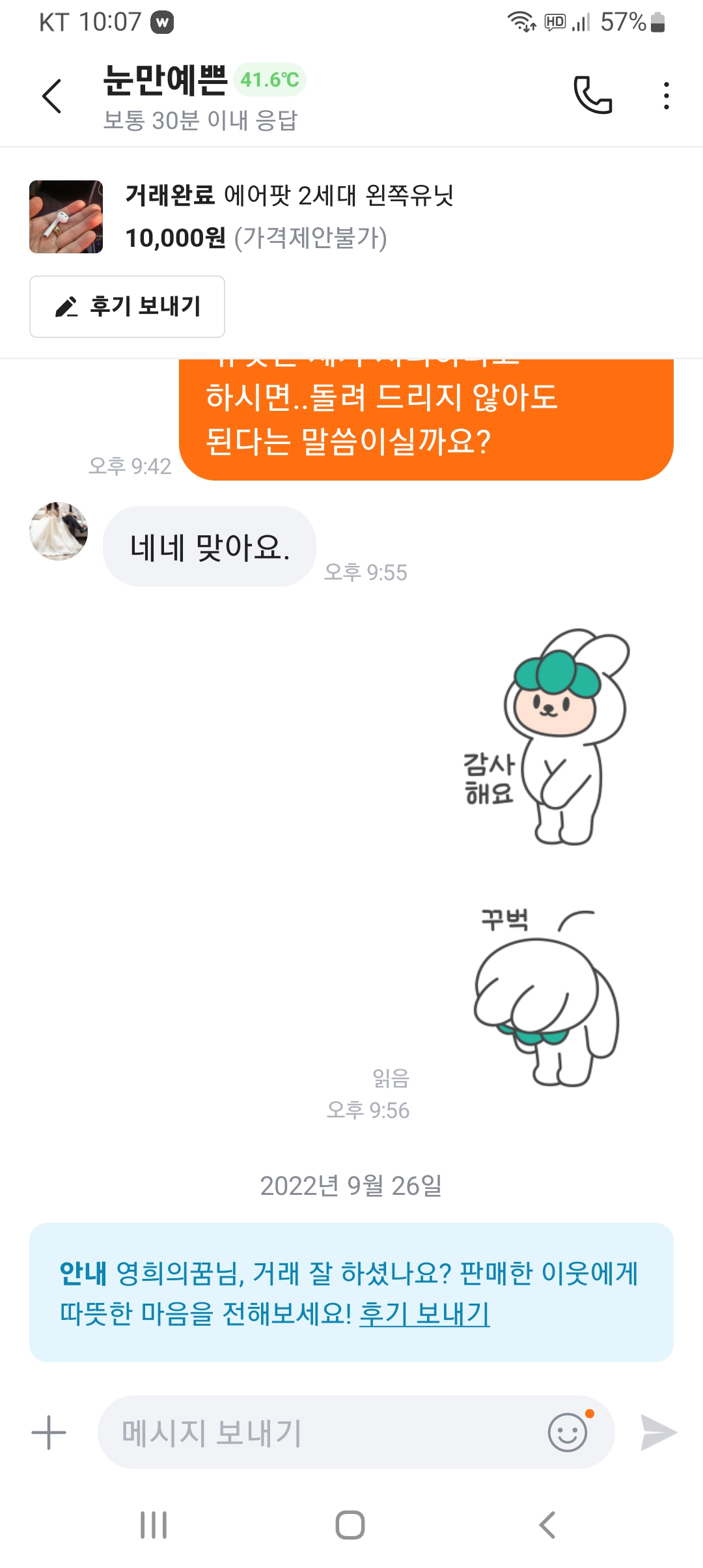Tap the 후기 보내기 button with pencil icon
Image resolution: width=703 pixels, height=1568 pixels.
128,307
